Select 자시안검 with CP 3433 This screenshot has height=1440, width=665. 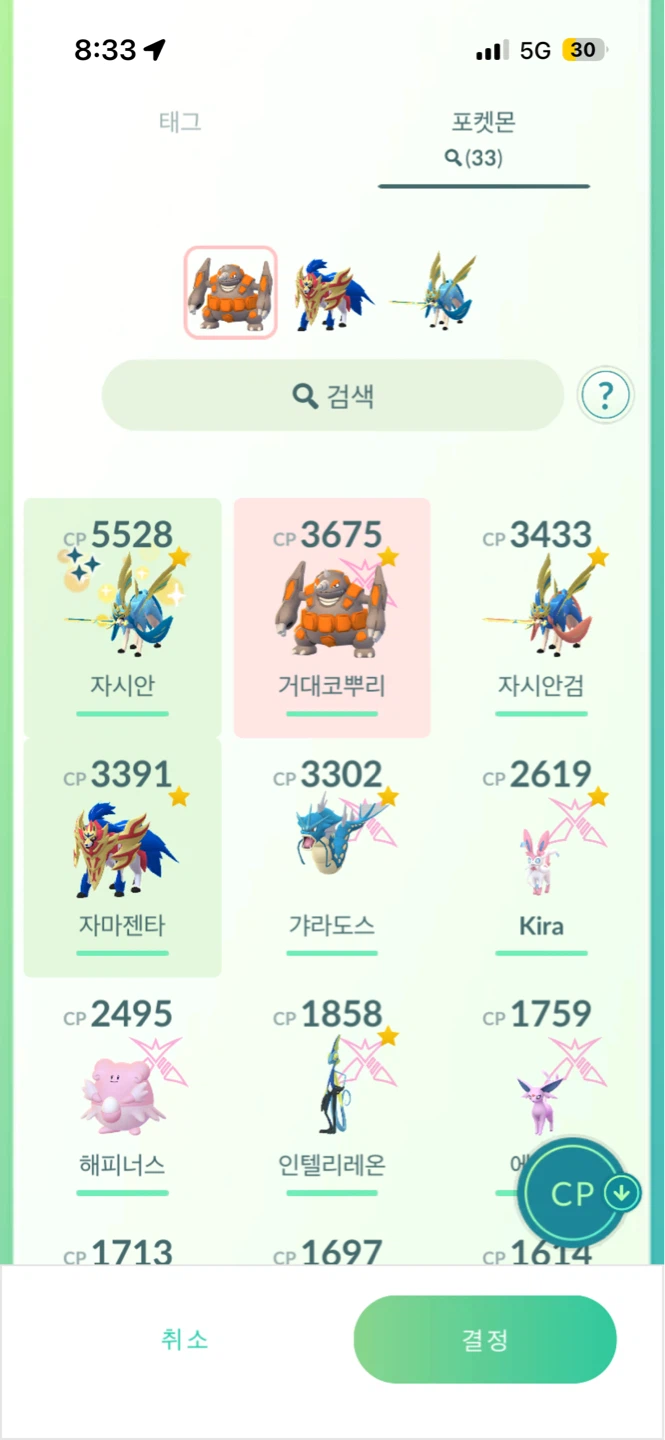pyautogui.click(x=541, y=617)
